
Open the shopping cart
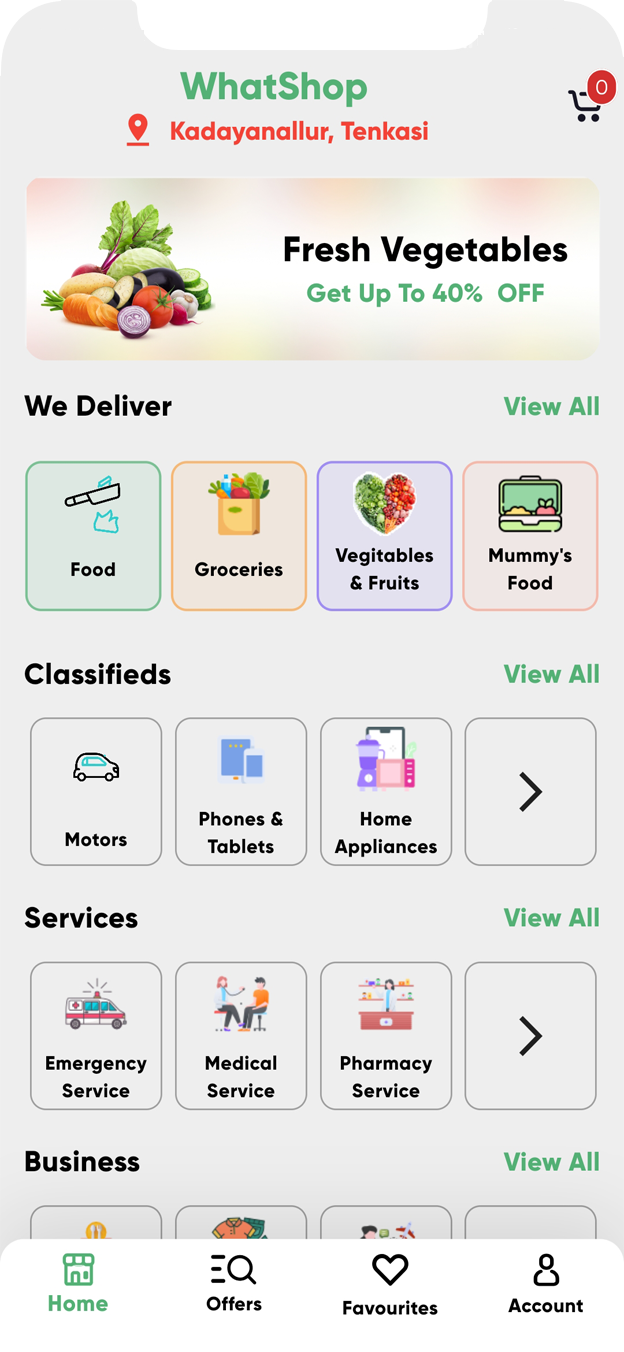(x=586, y=104)
